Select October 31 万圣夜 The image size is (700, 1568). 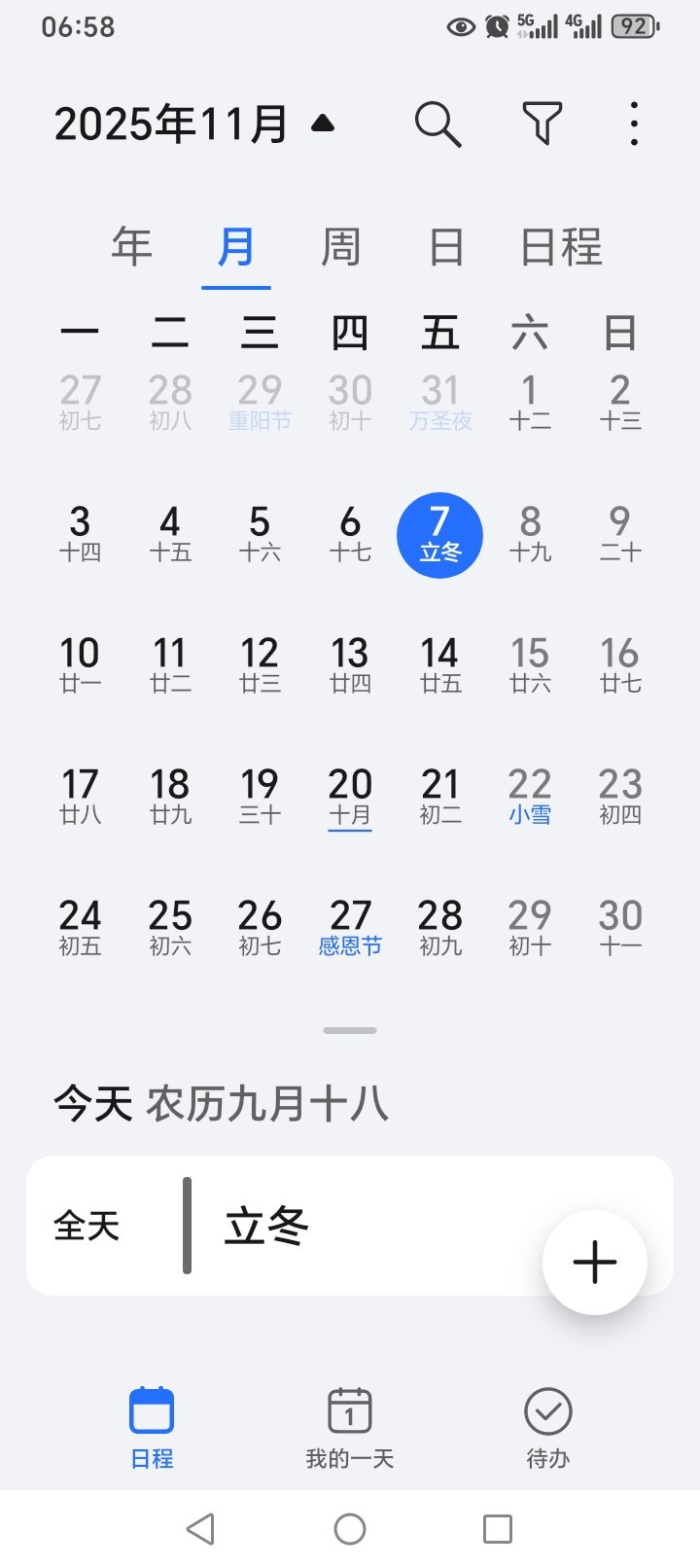point(440,402)
